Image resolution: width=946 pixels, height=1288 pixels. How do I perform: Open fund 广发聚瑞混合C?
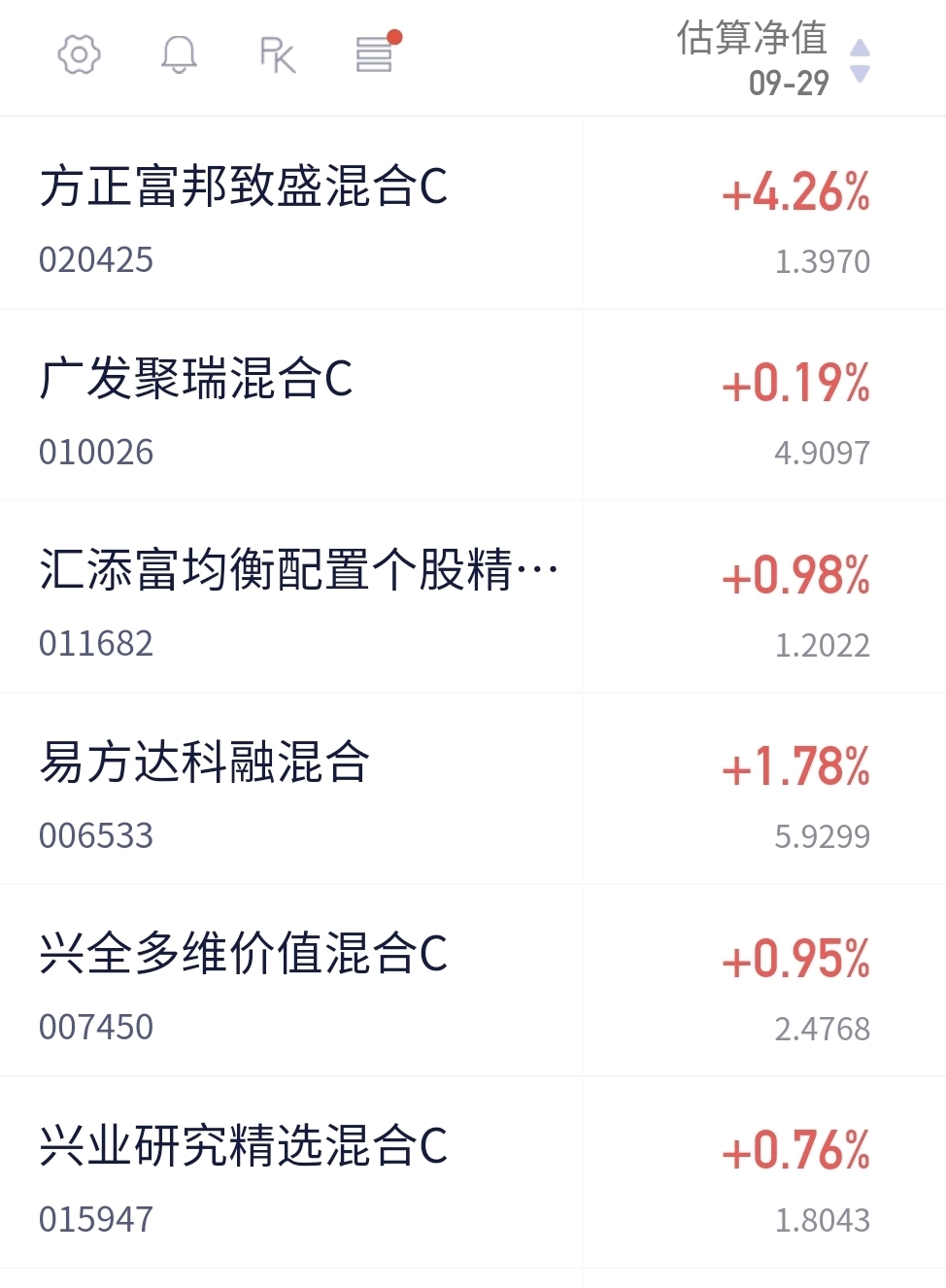tap(196, 379)
